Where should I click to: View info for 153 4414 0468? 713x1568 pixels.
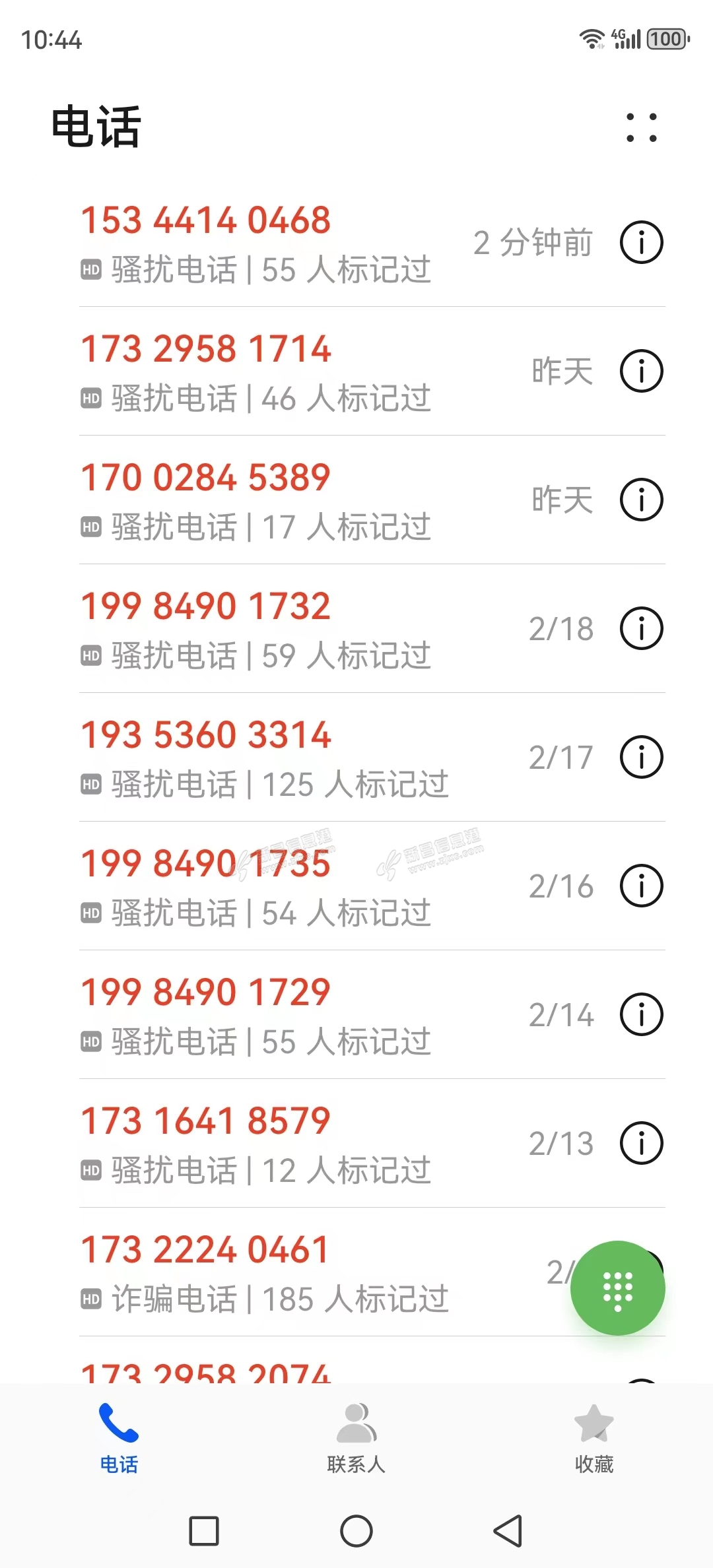[641, 242]
